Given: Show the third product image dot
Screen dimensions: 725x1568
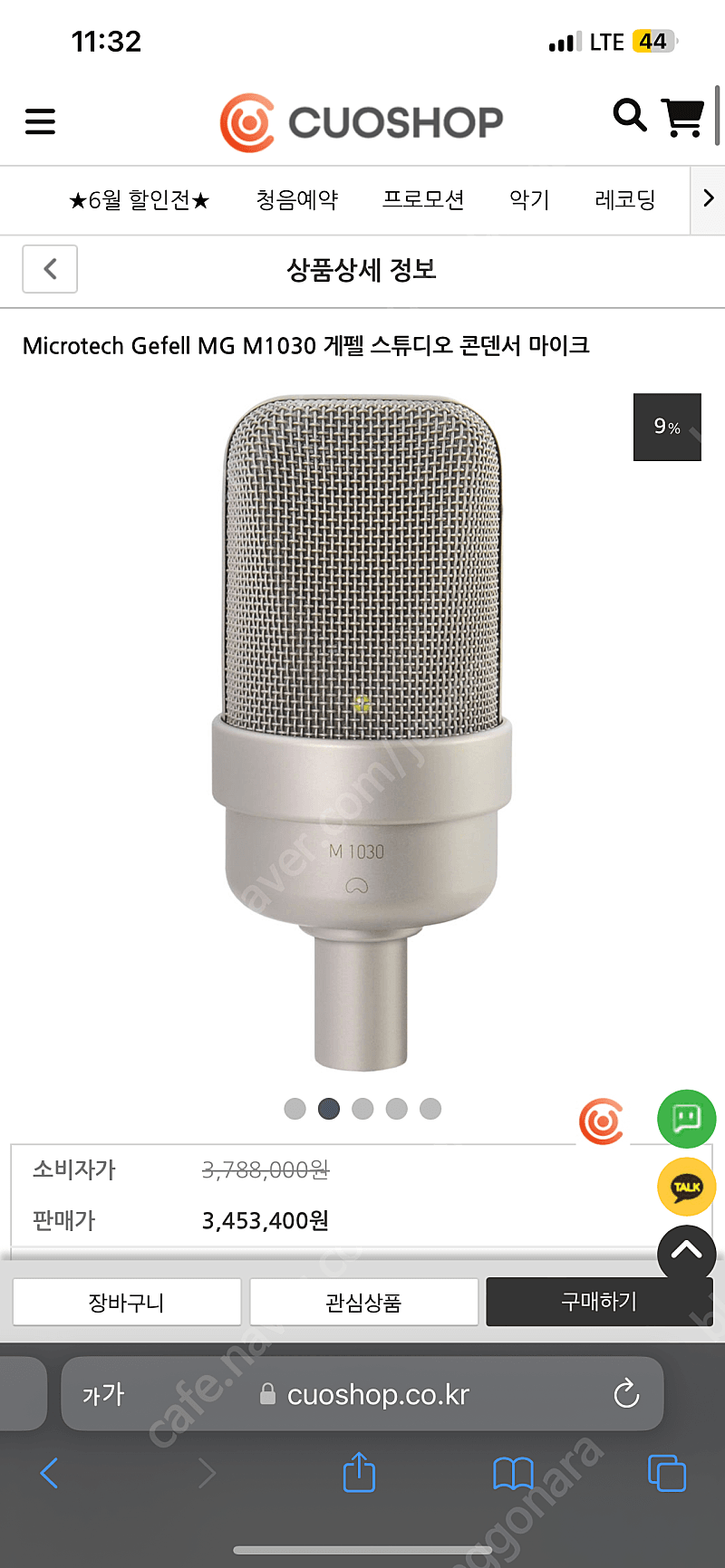Looking at the screenshot, I should coord(362,1109).
